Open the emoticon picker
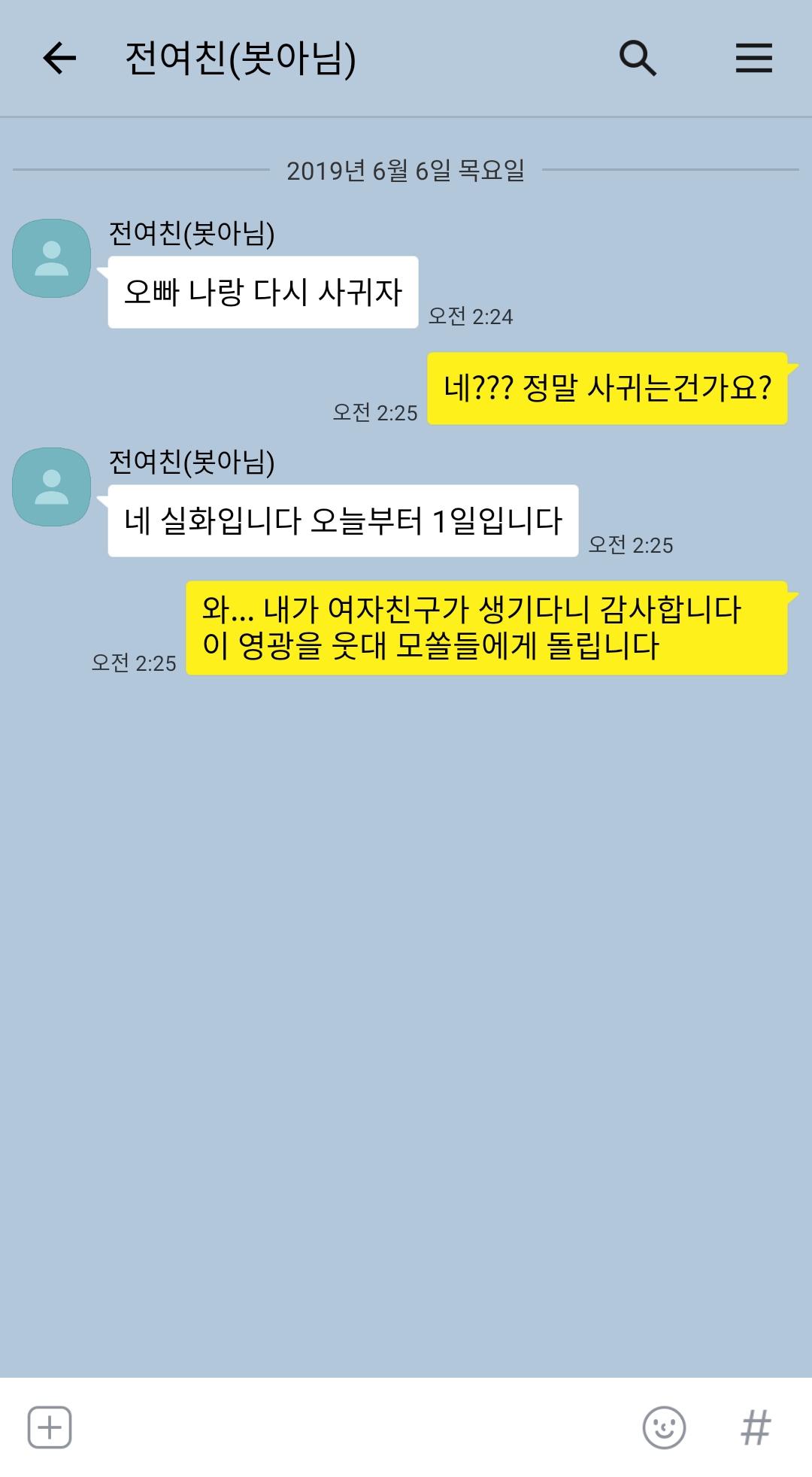Viewport: 812px width, 1477px height. click(664, 1427)
